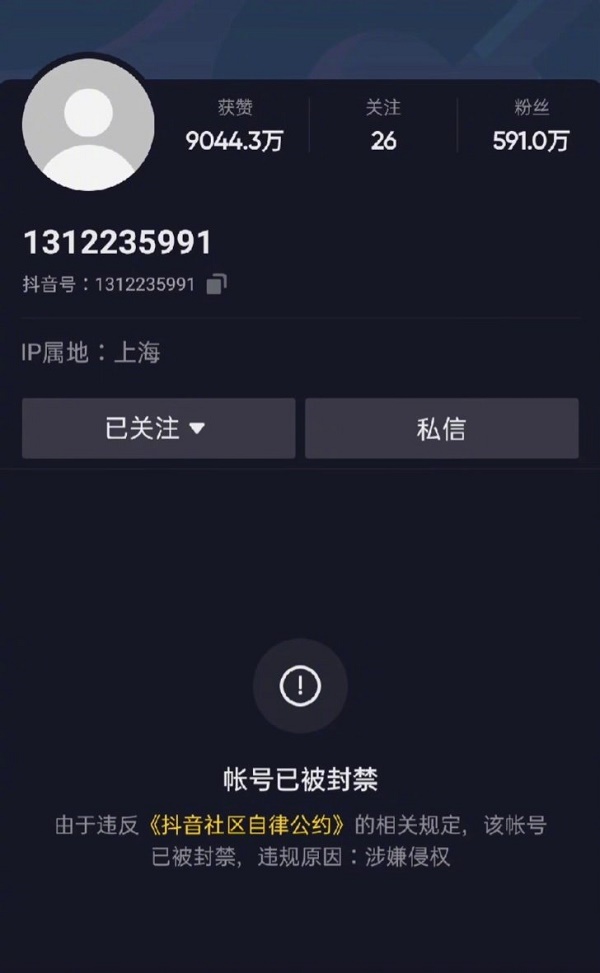The image size is (600, 973).
Task: Open the 《抖音社区自律公约》 link
Action: (x=250, y=826)
